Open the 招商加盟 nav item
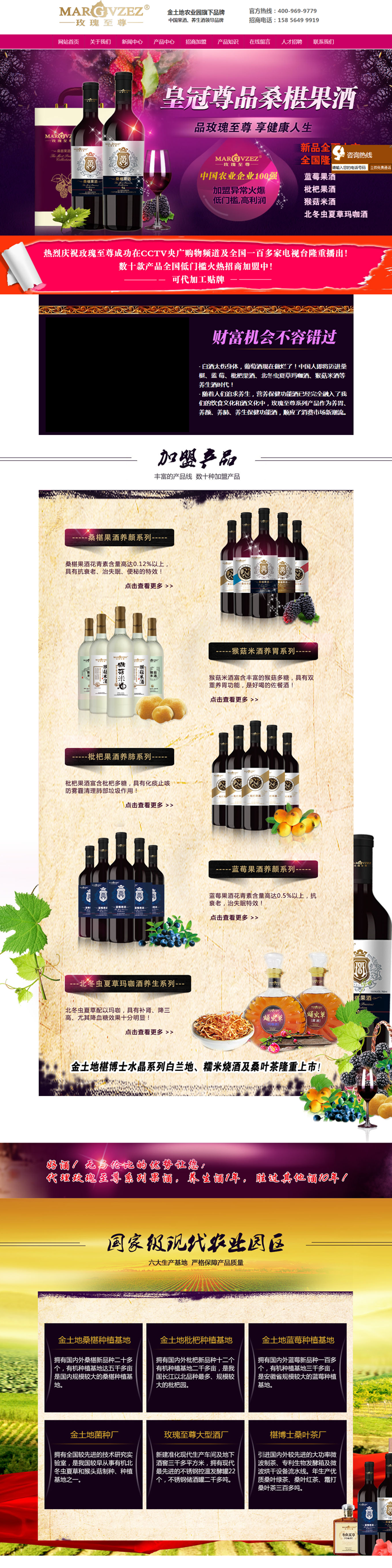Viewport: 392px width, 1568px height. click(x=195, y=42)
